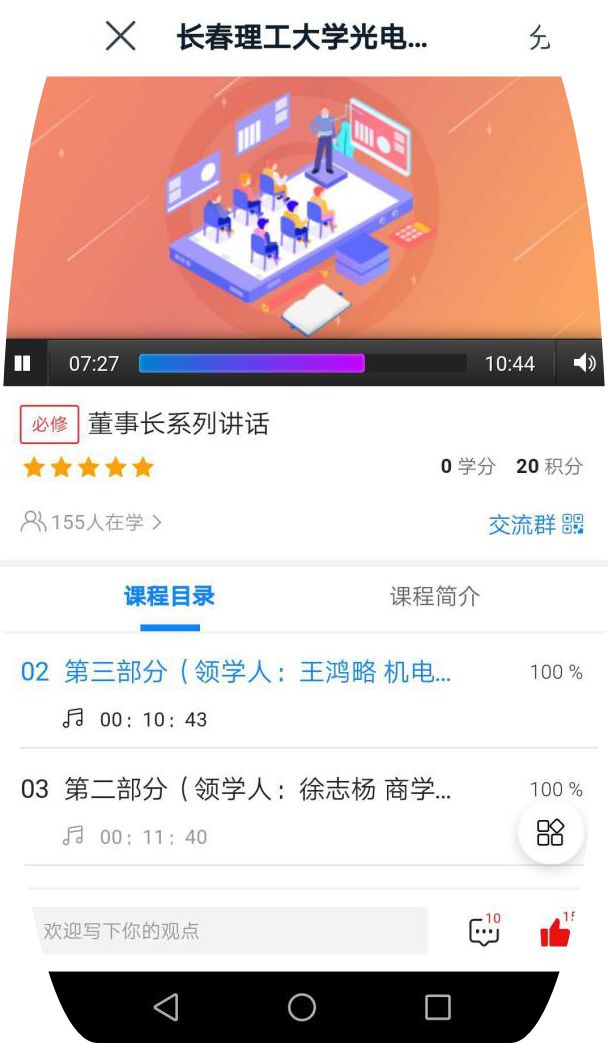Play lesson 03 第二部分
This screenshot has width=609, height=1043.
(x=257, y=789)
